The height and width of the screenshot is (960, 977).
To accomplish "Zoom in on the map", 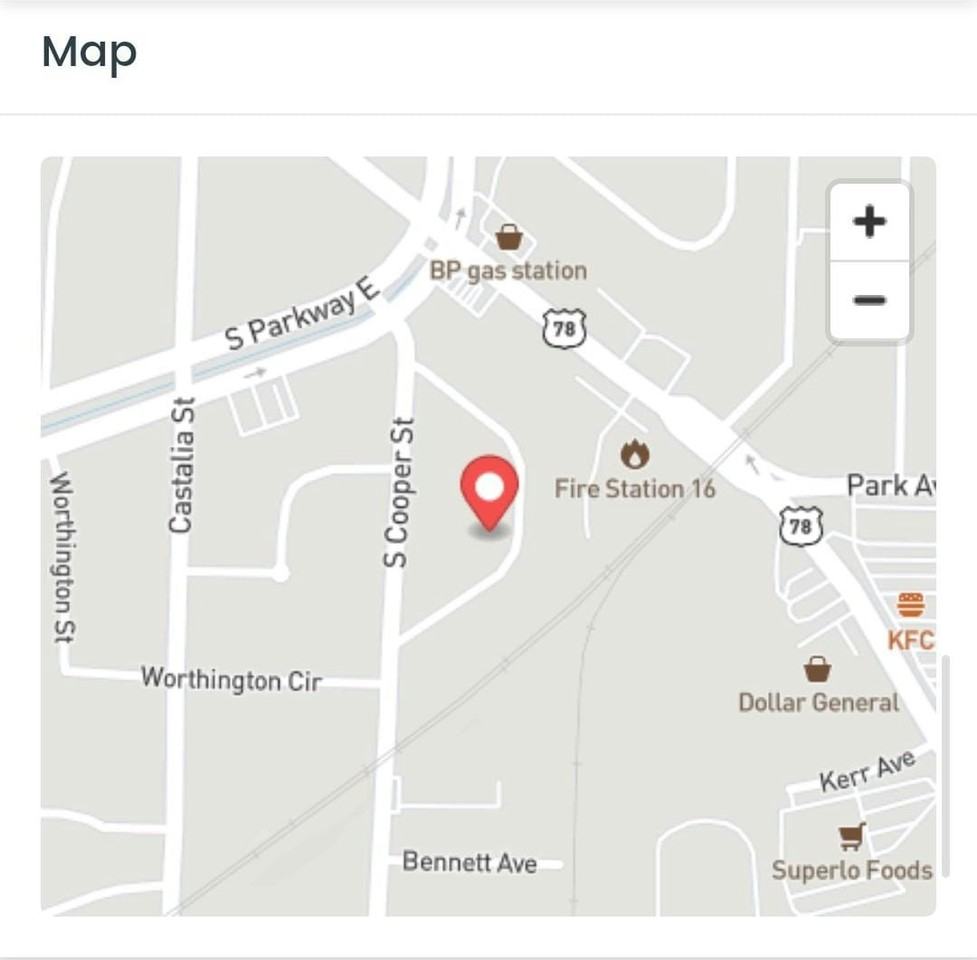I will (x=869, y=222).
